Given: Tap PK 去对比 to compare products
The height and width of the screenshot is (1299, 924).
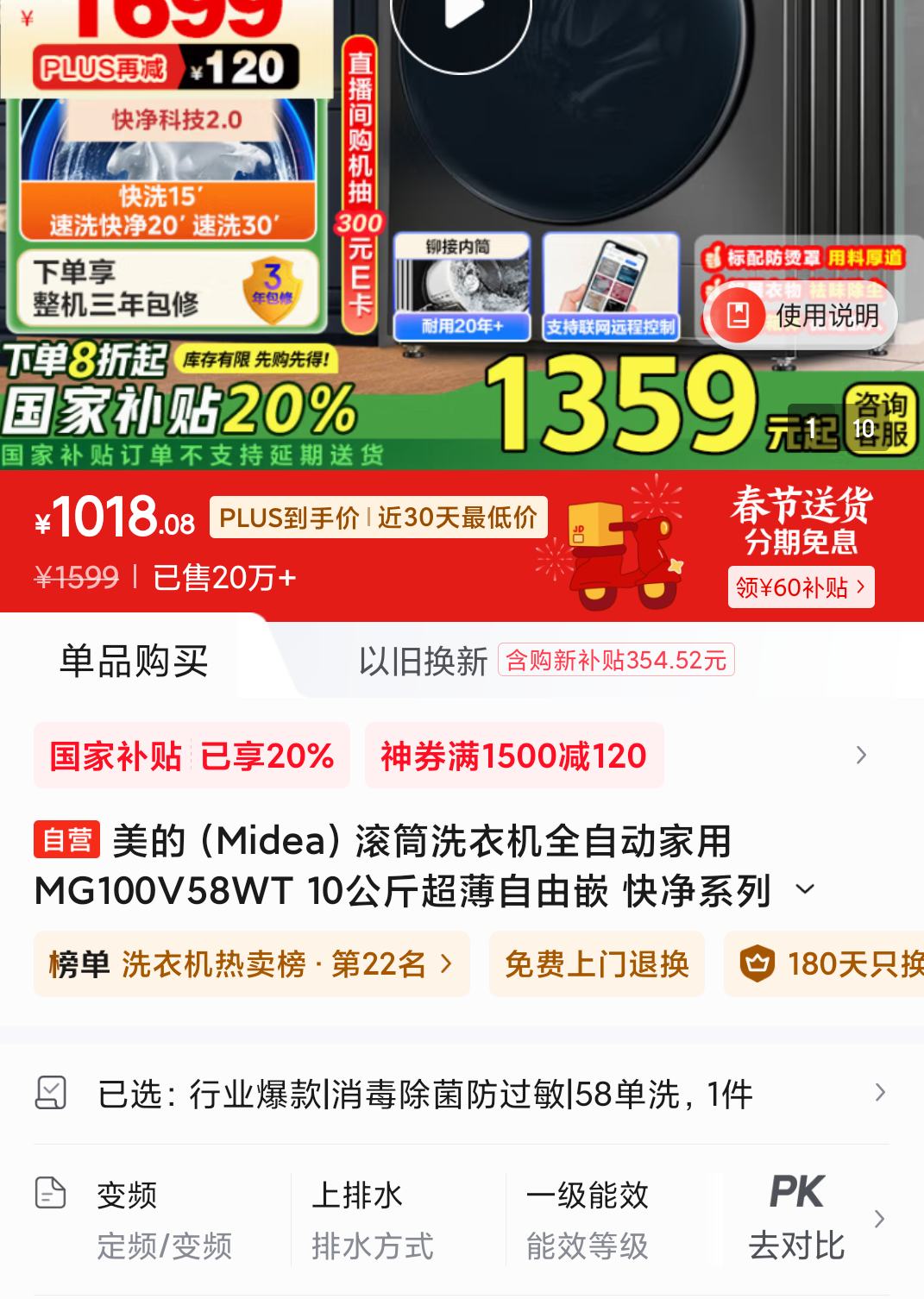Looking at the screenshot, I should tap(798, 1218).
